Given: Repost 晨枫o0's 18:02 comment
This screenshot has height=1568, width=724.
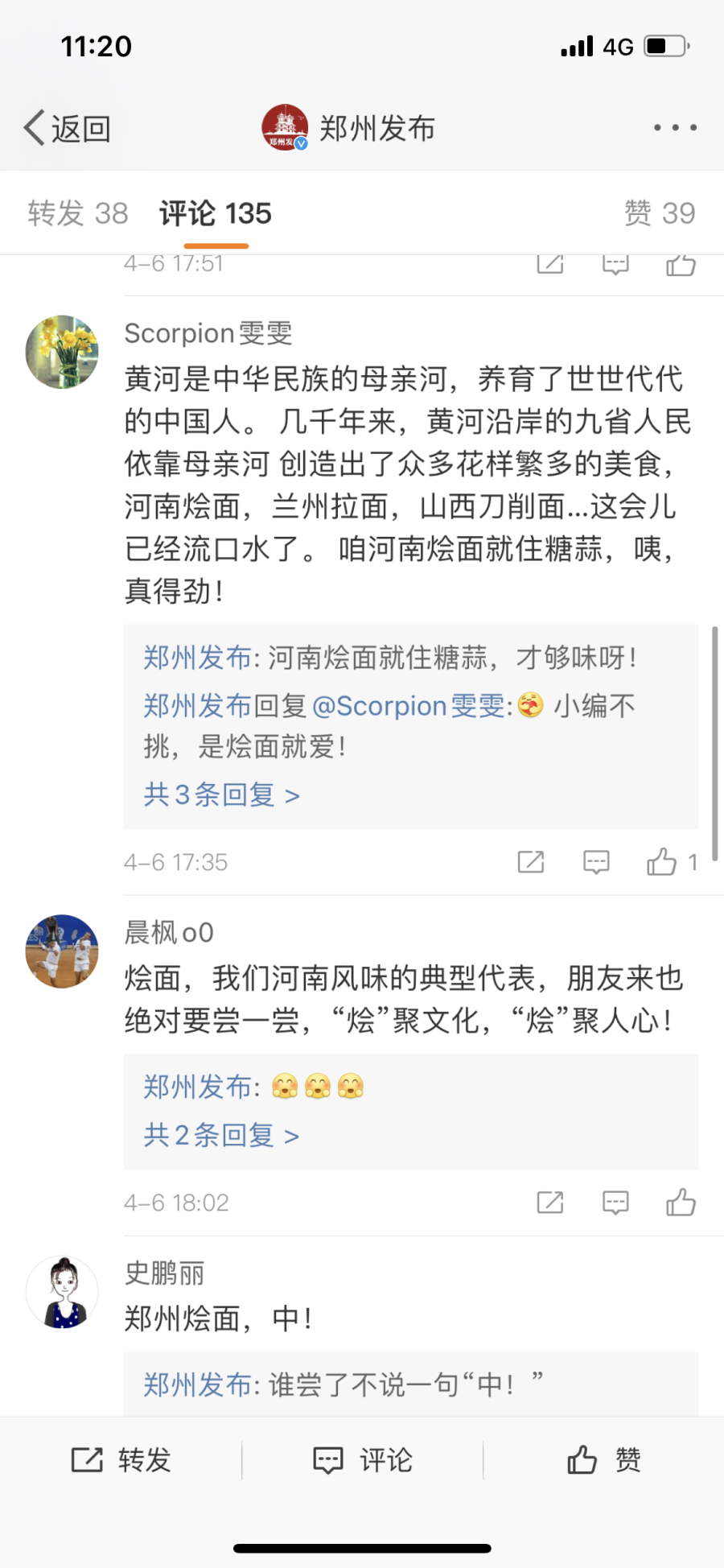Looking at the screenshot, I should 550,1203.
